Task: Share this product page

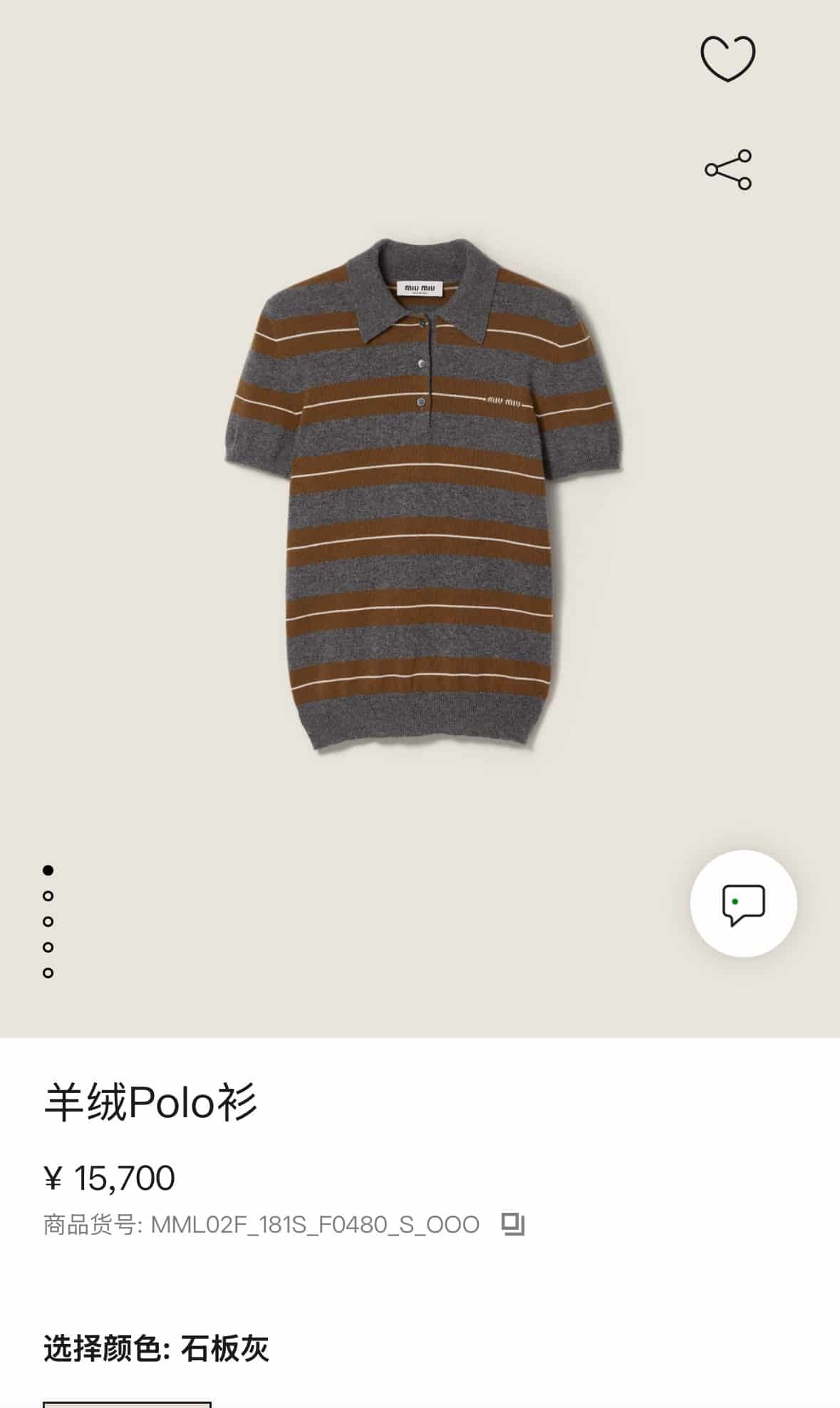Action: pyautogui.click(x=727, y=170)
